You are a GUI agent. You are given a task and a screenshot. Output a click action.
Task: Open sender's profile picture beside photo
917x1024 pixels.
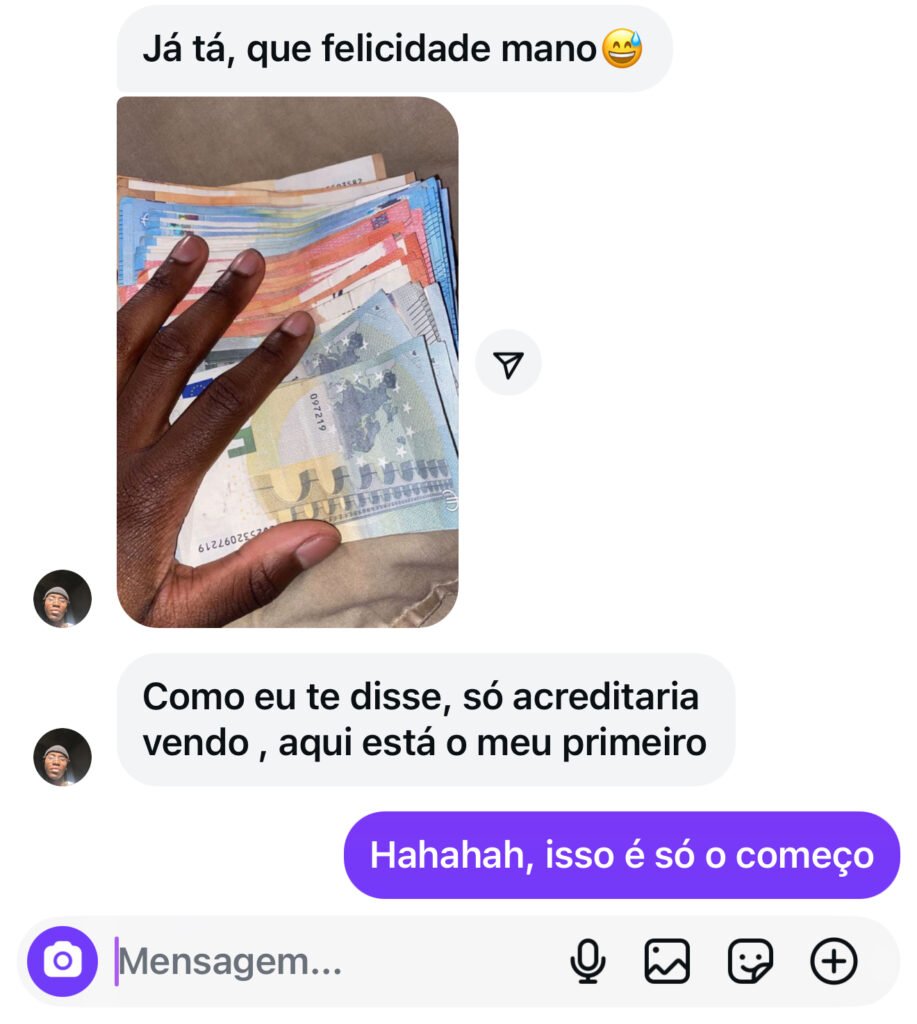(x=62, y=598)
